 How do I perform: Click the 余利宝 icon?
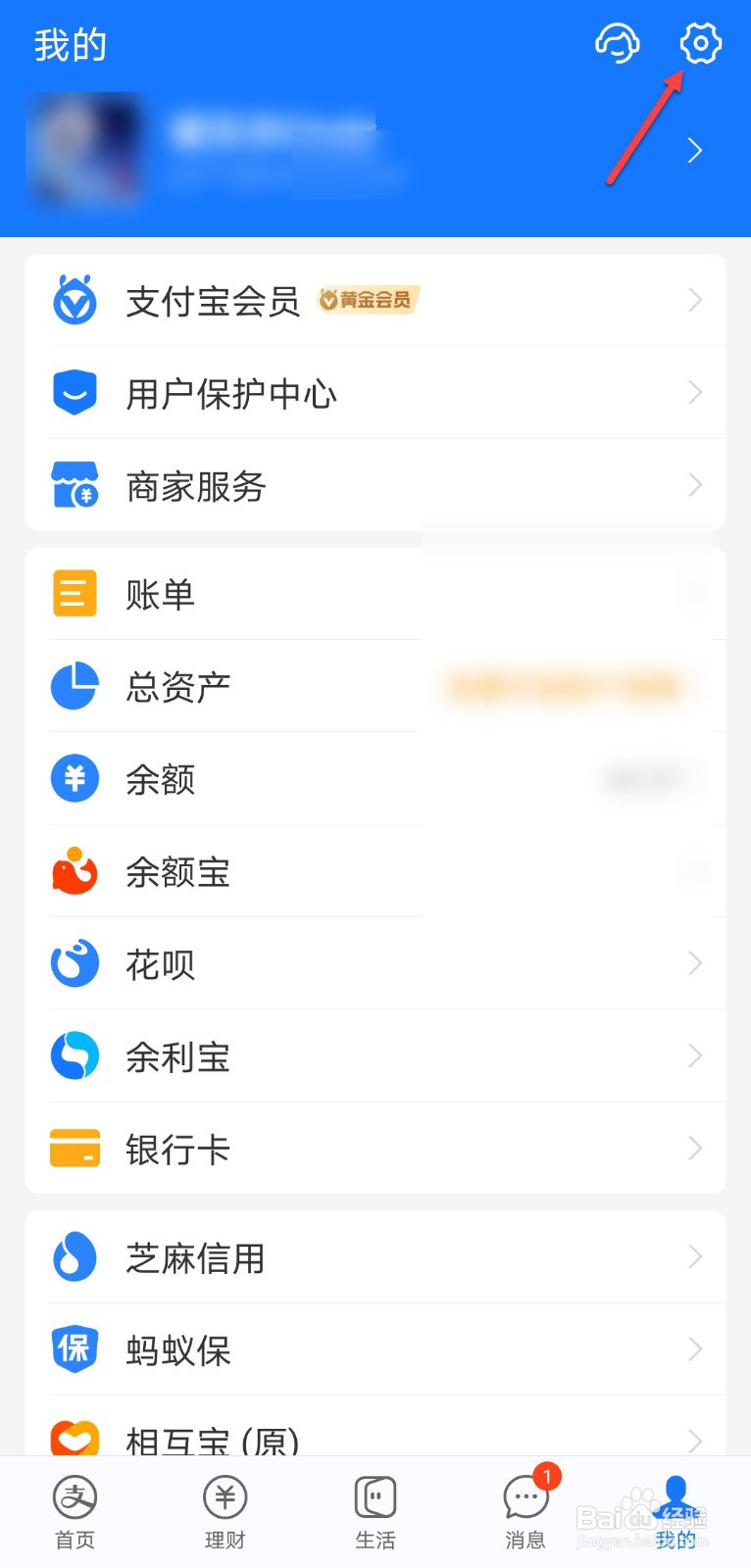click(74, 1055)
